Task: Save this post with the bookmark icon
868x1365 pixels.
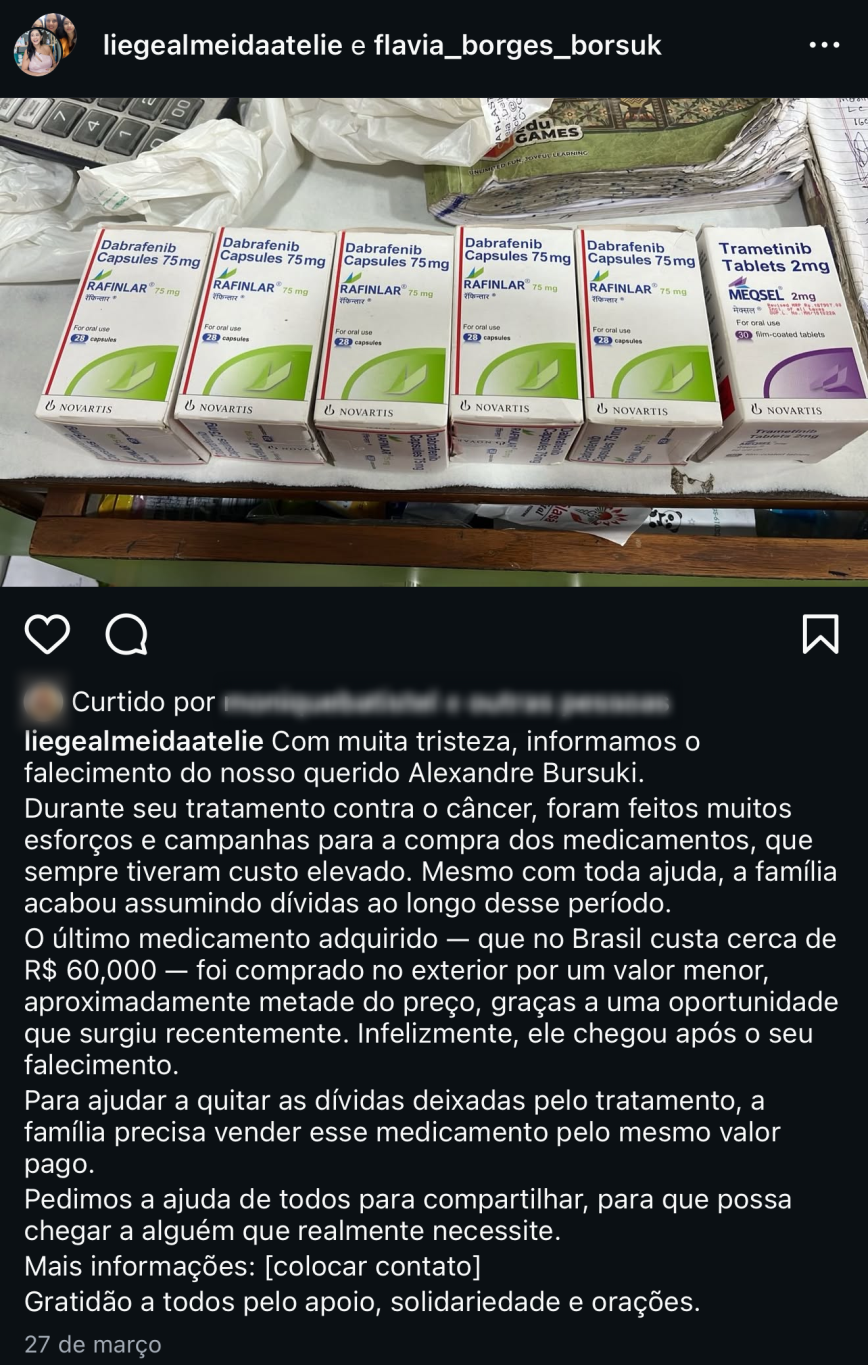Action: [x=820, y=634]
